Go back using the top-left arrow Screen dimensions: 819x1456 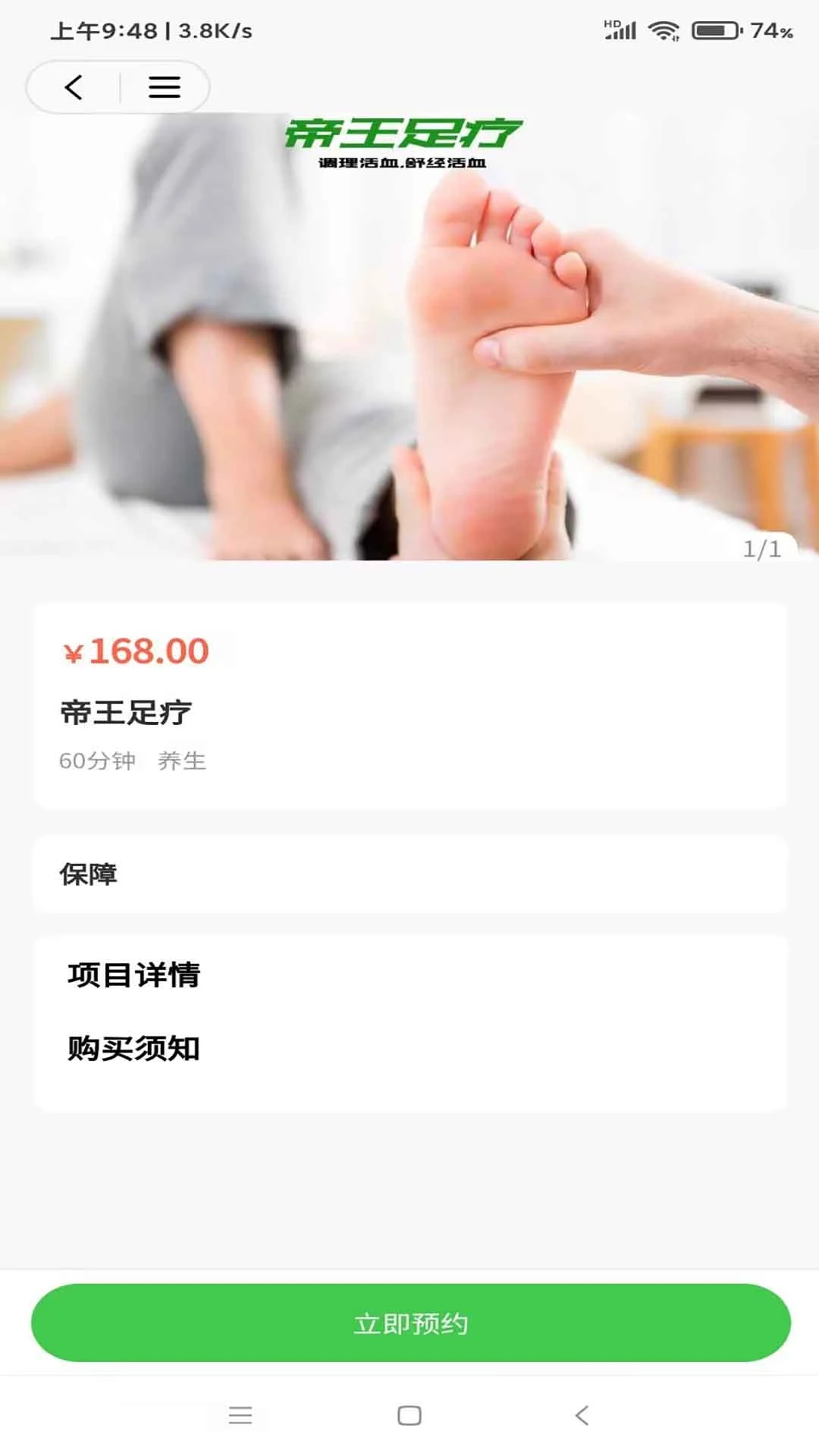pyautogui.click(x=74, y=87)
